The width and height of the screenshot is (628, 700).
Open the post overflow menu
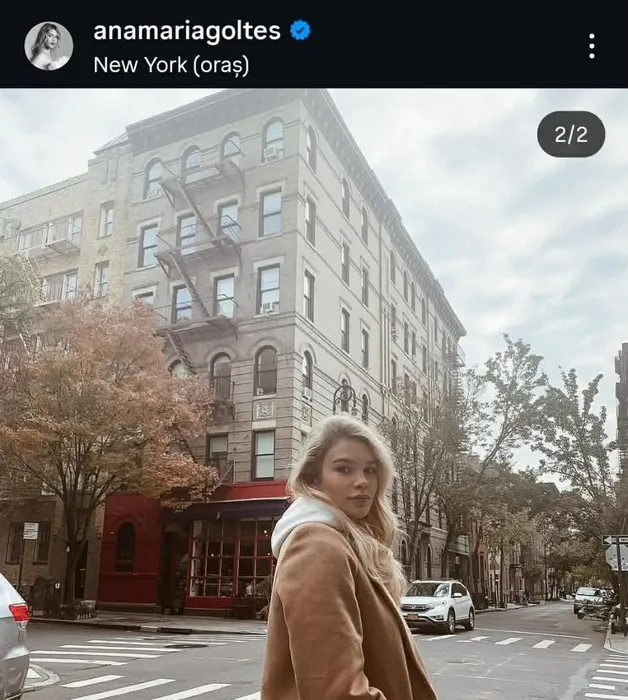tap(591, 46)
